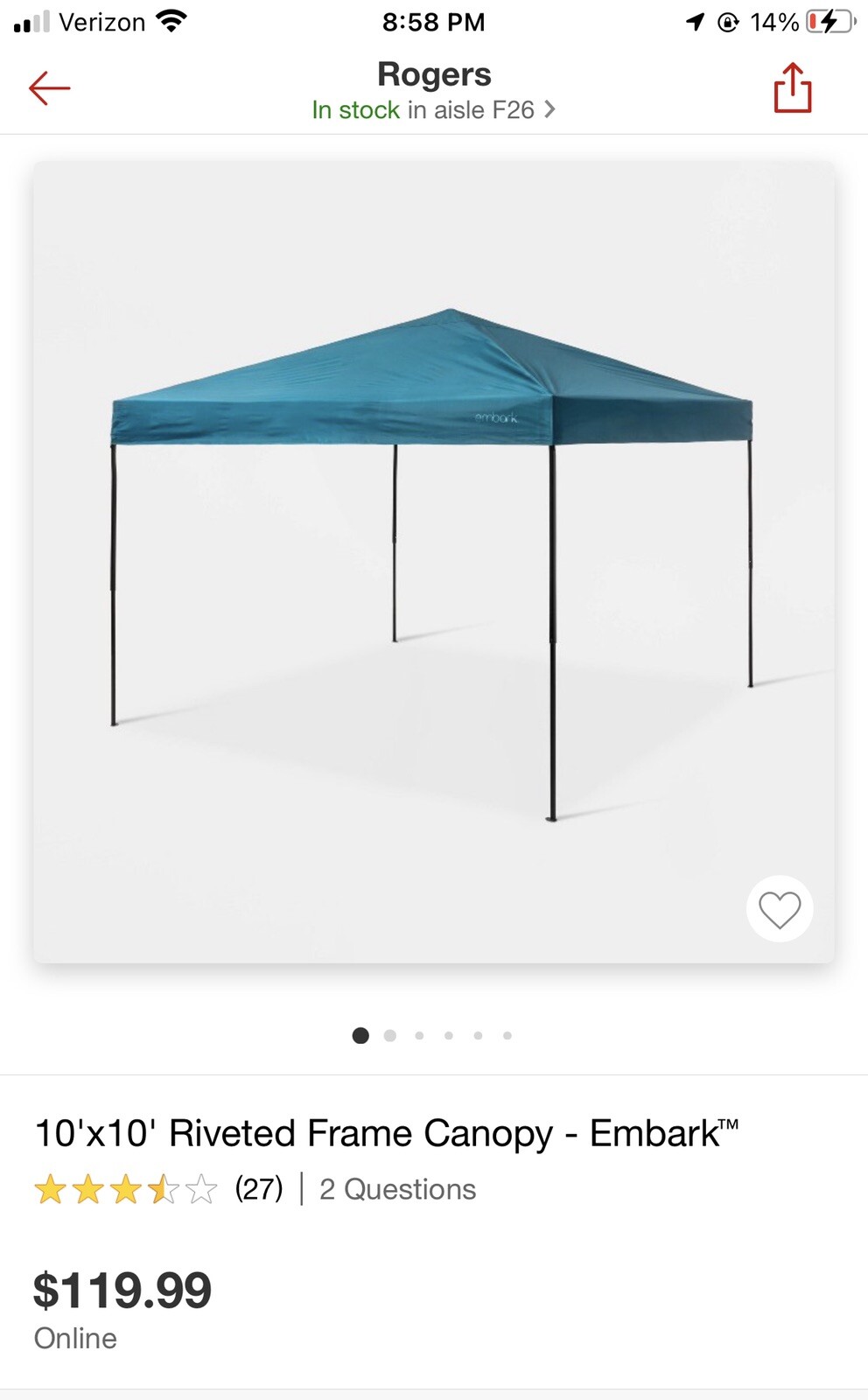The width and height of the screenshot is (868, 1400).
Task: Tap the orientation lock icon
Action: click(727, 22)
